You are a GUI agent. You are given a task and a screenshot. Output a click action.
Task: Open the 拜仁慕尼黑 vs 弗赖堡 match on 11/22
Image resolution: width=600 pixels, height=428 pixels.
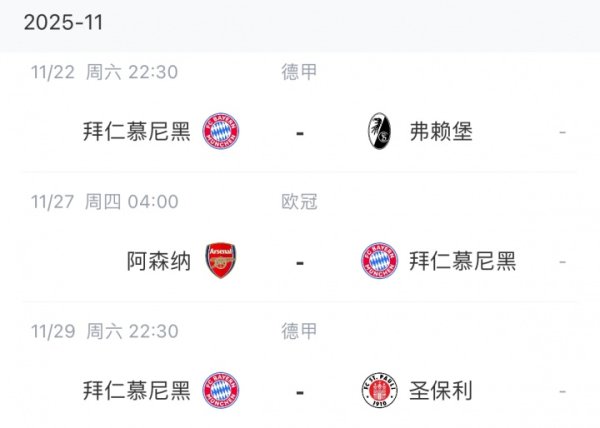click(300, 132)
